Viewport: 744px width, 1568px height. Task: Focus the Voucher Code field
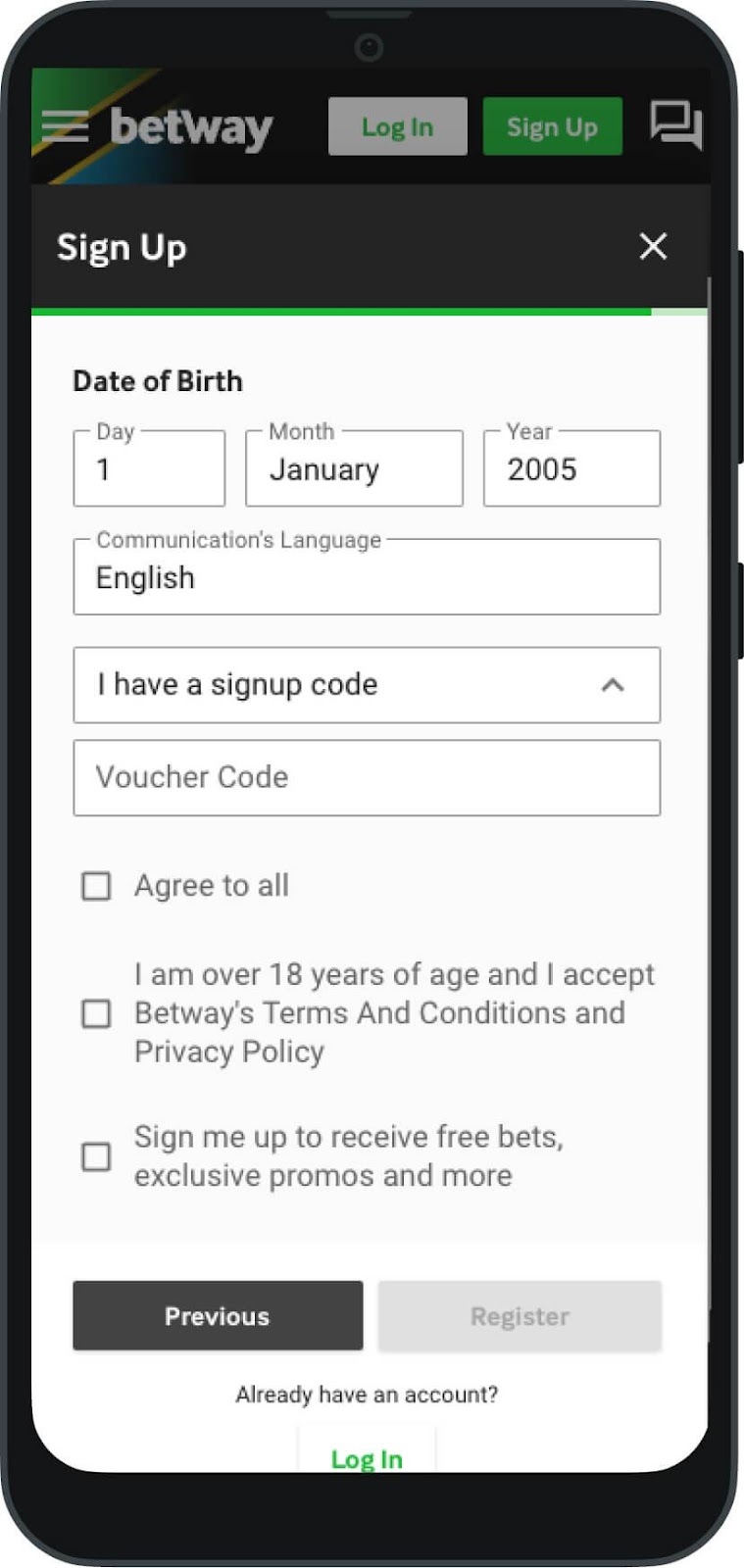[367, 778]
